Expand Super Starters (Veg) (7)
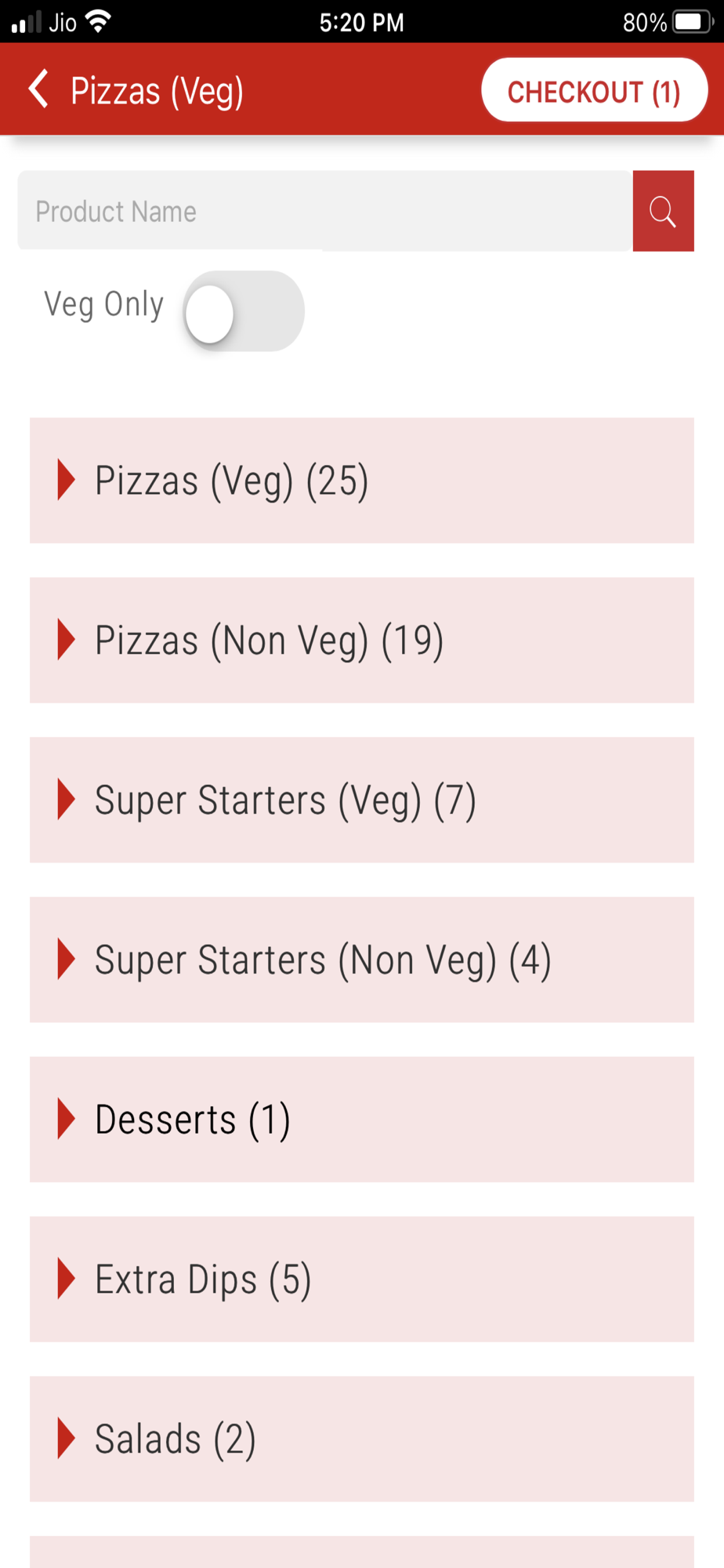Screen dimensions: 724x1568 362,800
